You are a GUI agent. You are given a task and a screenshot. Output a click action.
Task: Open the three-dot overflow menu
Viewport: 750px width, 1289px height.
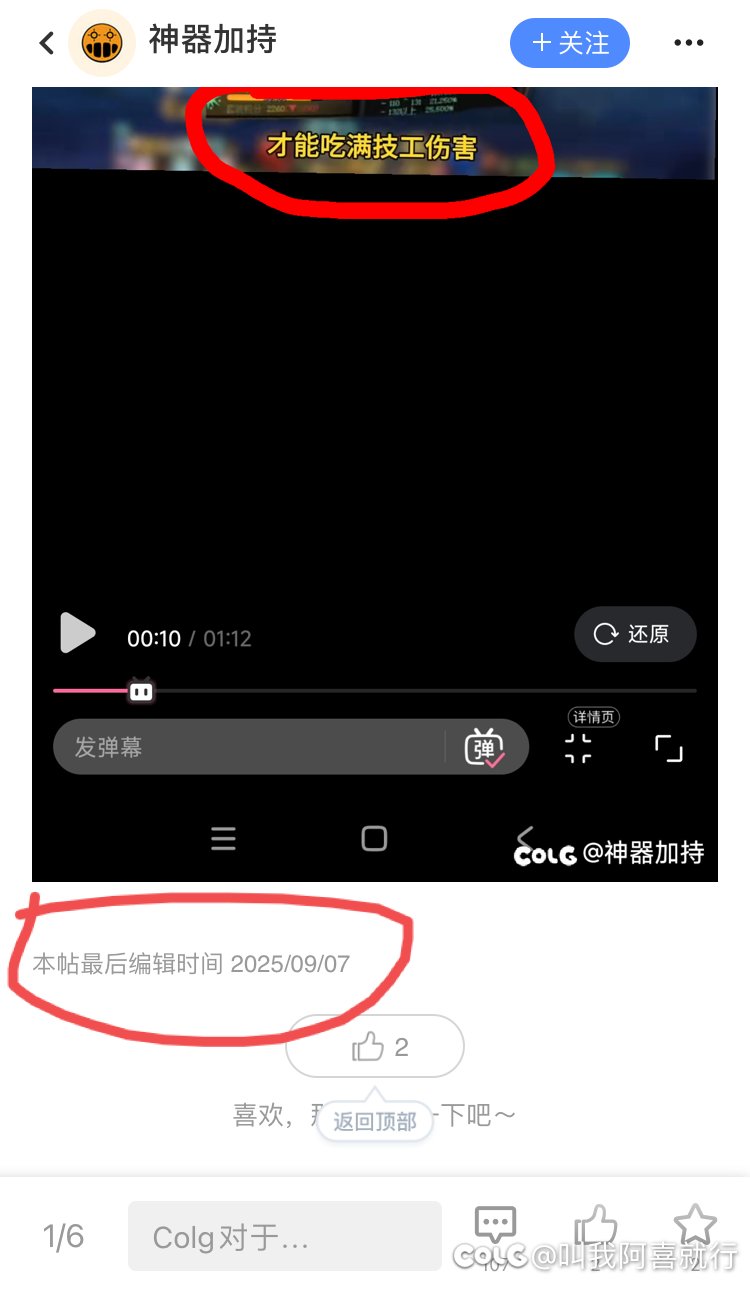[x=689, y=43]
